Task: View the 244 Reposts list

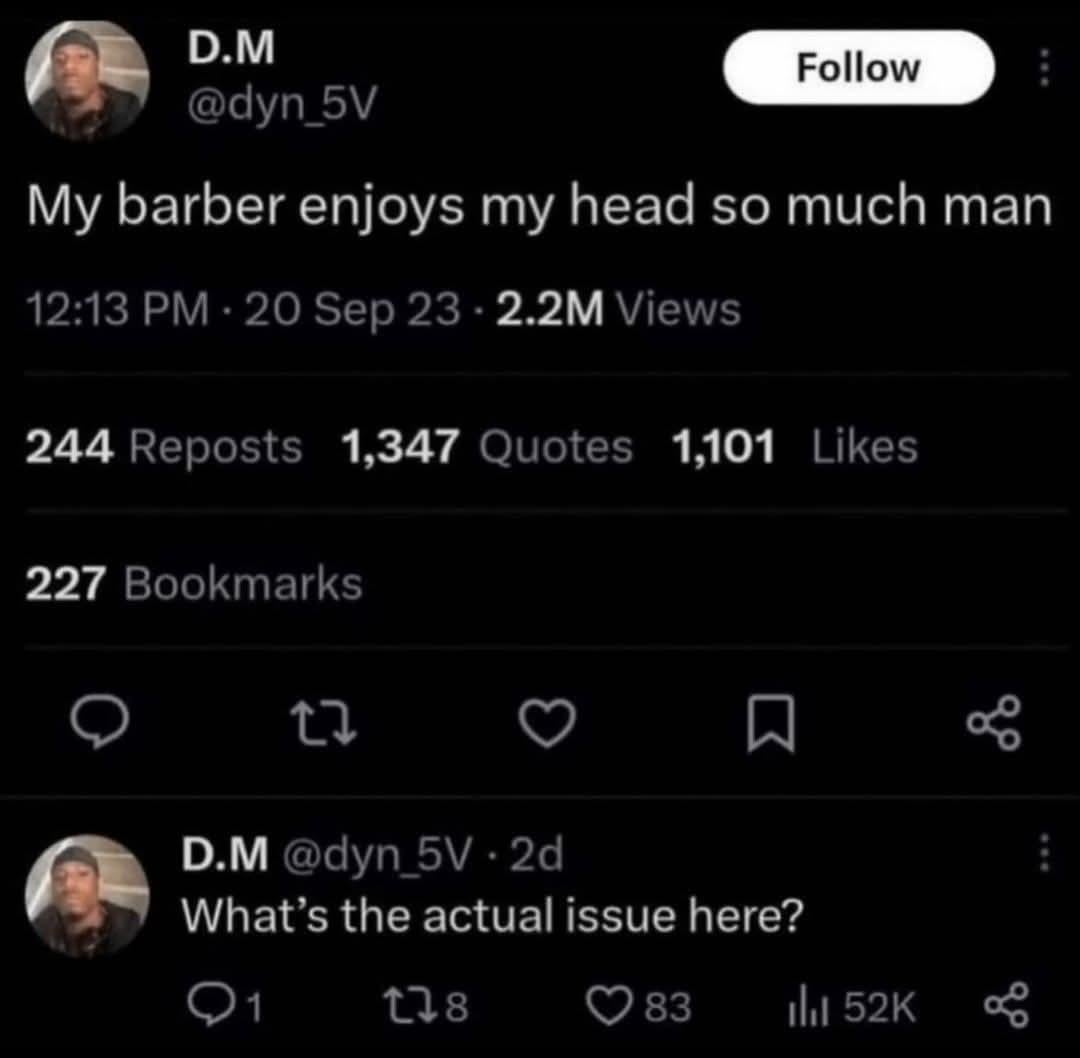Action: (x=163, y=446)
